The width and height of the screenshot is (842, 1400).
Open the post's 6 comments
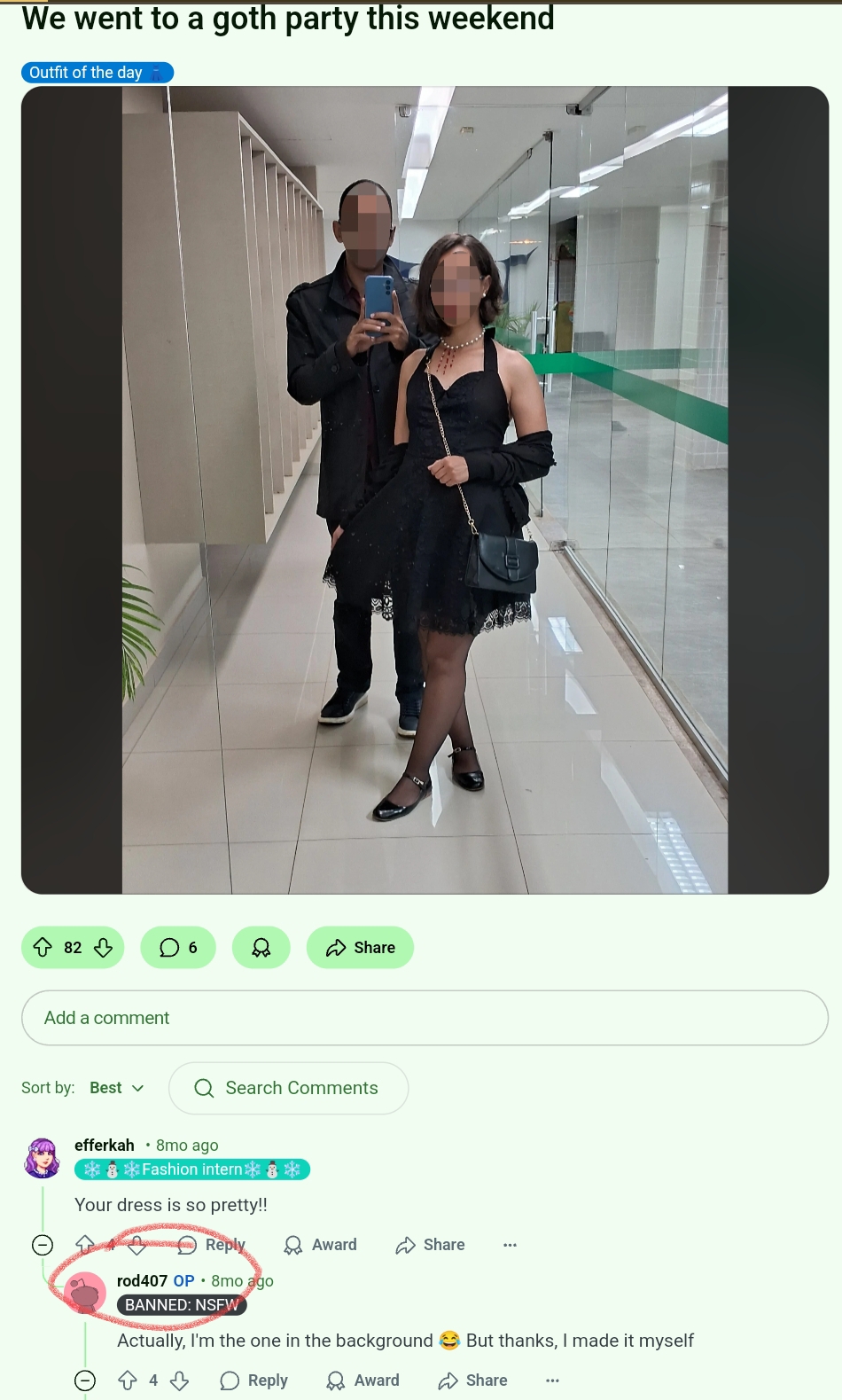click(x=178, y=948)
